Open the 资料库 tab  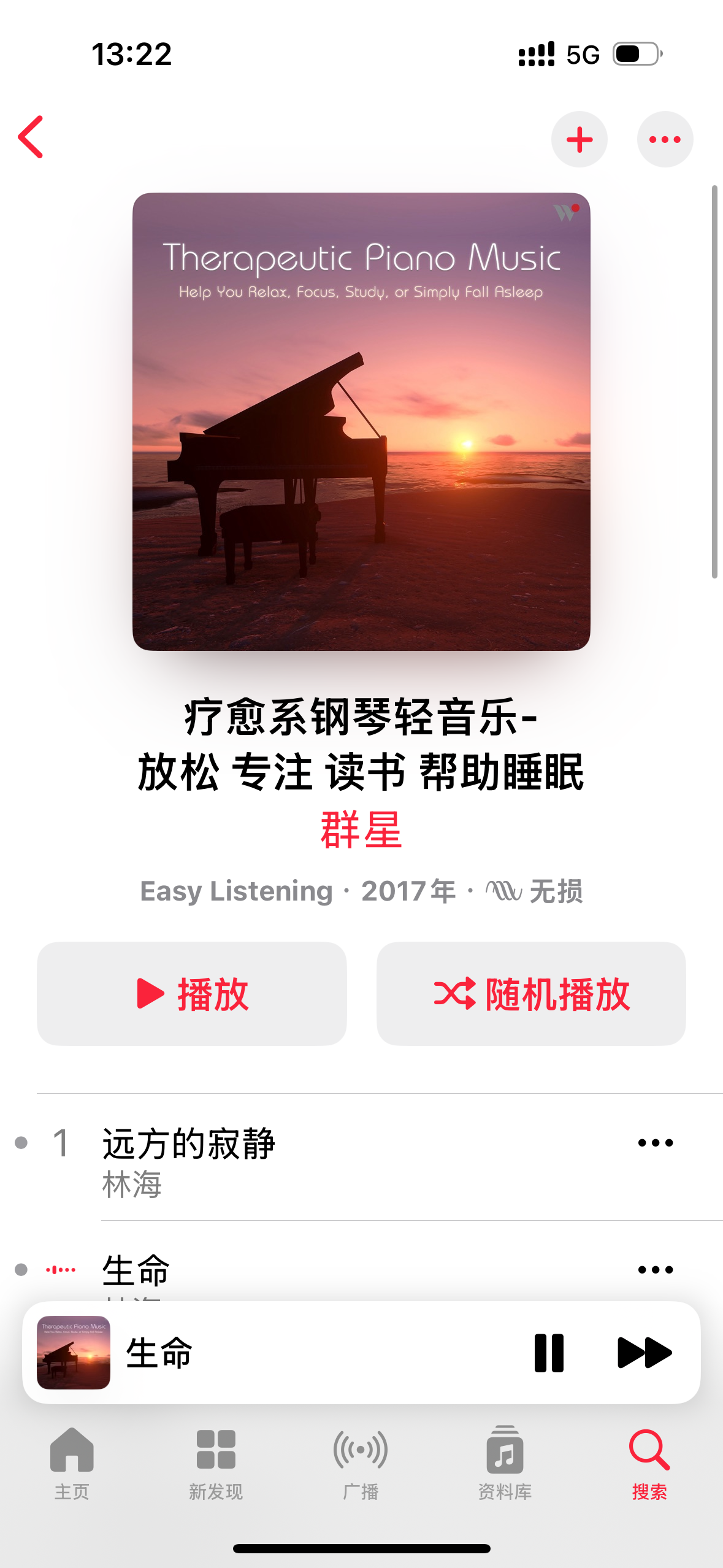(x=505, y=1462)
